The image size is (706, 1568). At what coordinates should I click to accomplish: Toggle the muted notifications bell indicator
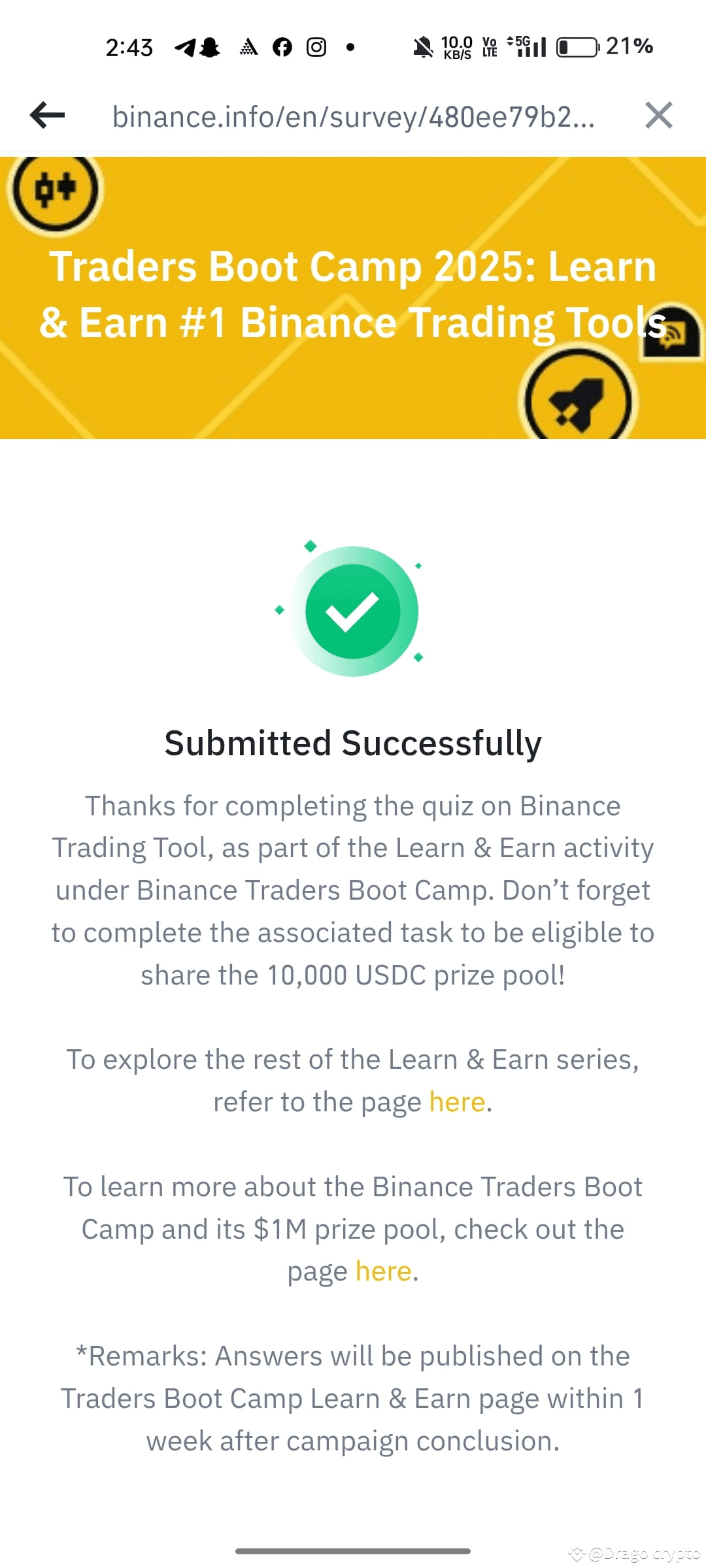422,46
